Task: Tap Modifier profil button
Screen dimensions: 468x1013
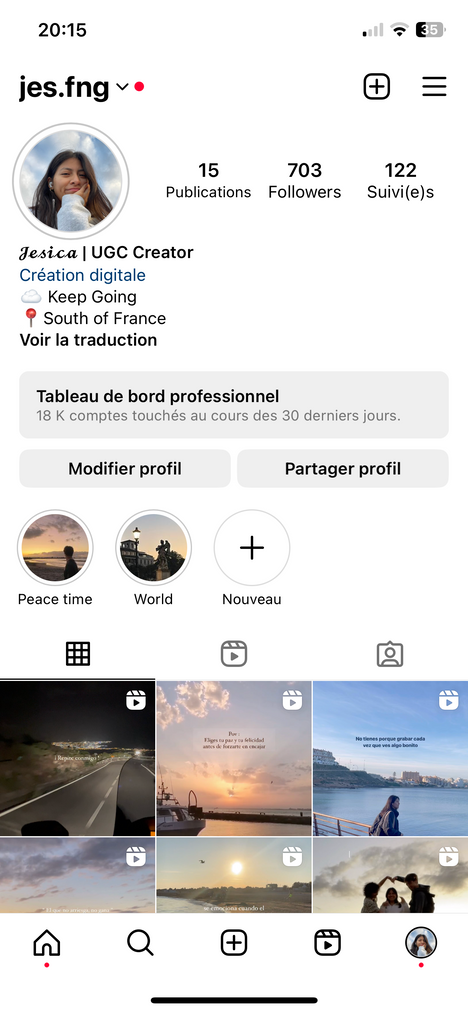Action: (x=125, y=468)
